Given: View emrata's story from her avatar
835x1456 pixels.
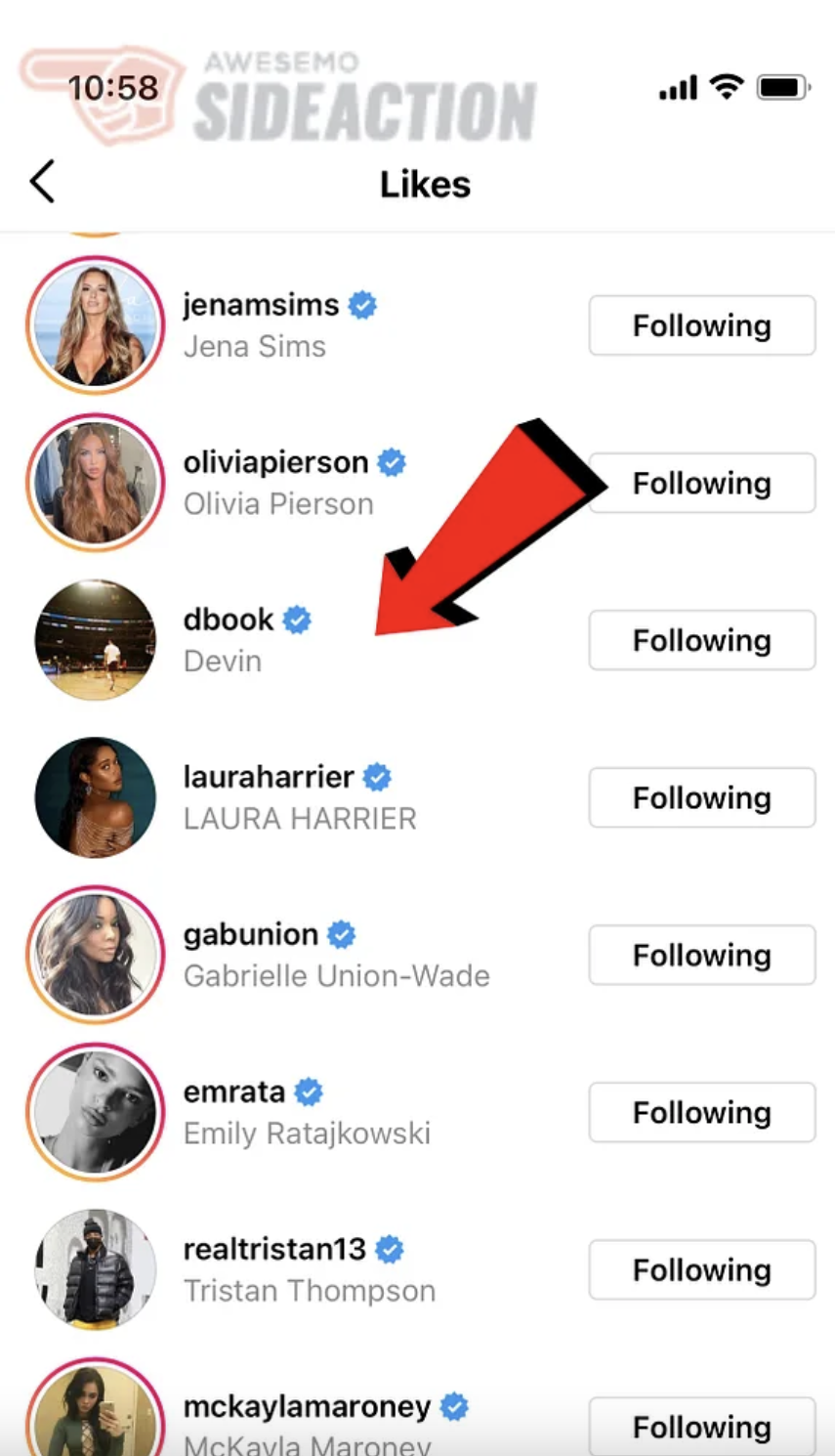Looking at the screenshot, I should [x=95, y=1112].
